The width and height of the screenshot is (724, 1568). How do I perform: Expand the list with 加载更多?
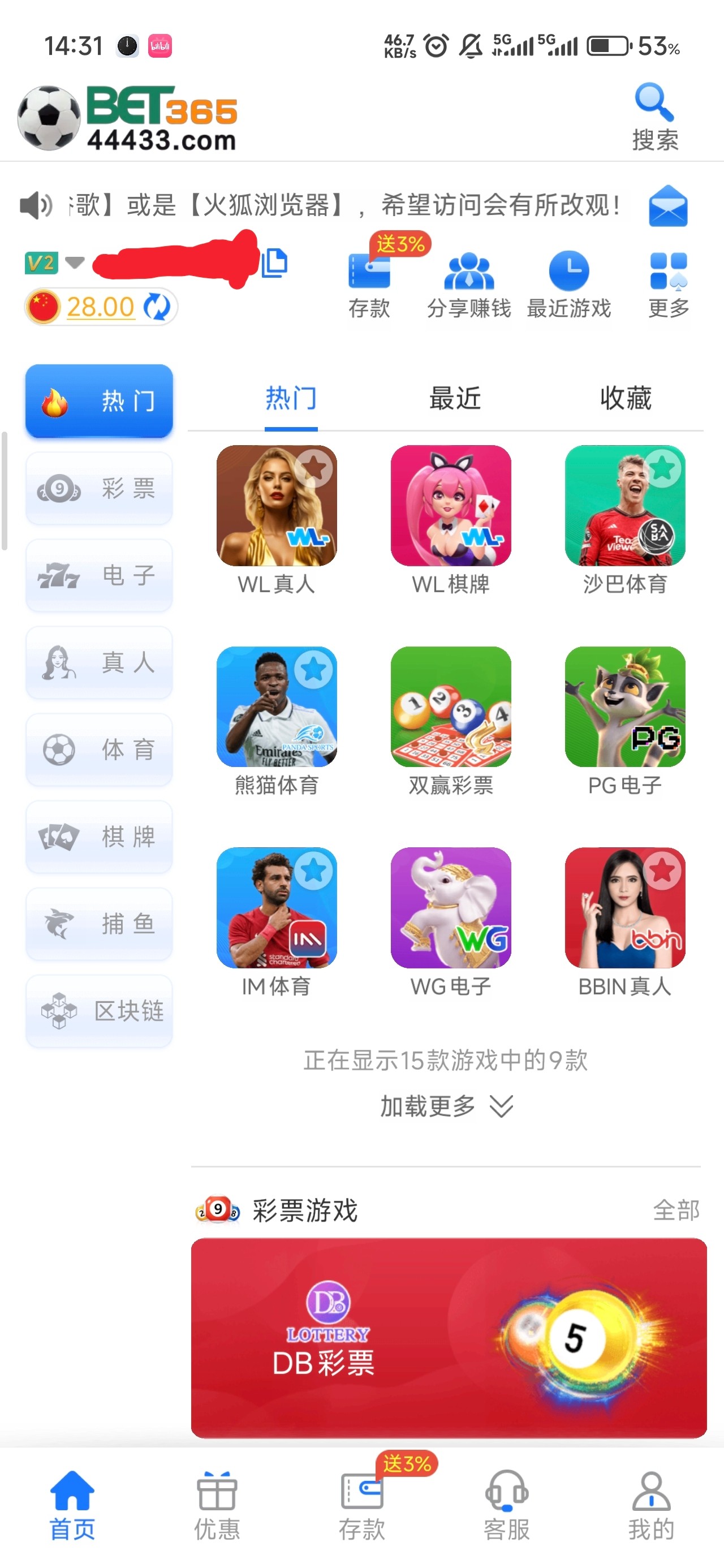pyautogui.click(x=446, y=1106)
